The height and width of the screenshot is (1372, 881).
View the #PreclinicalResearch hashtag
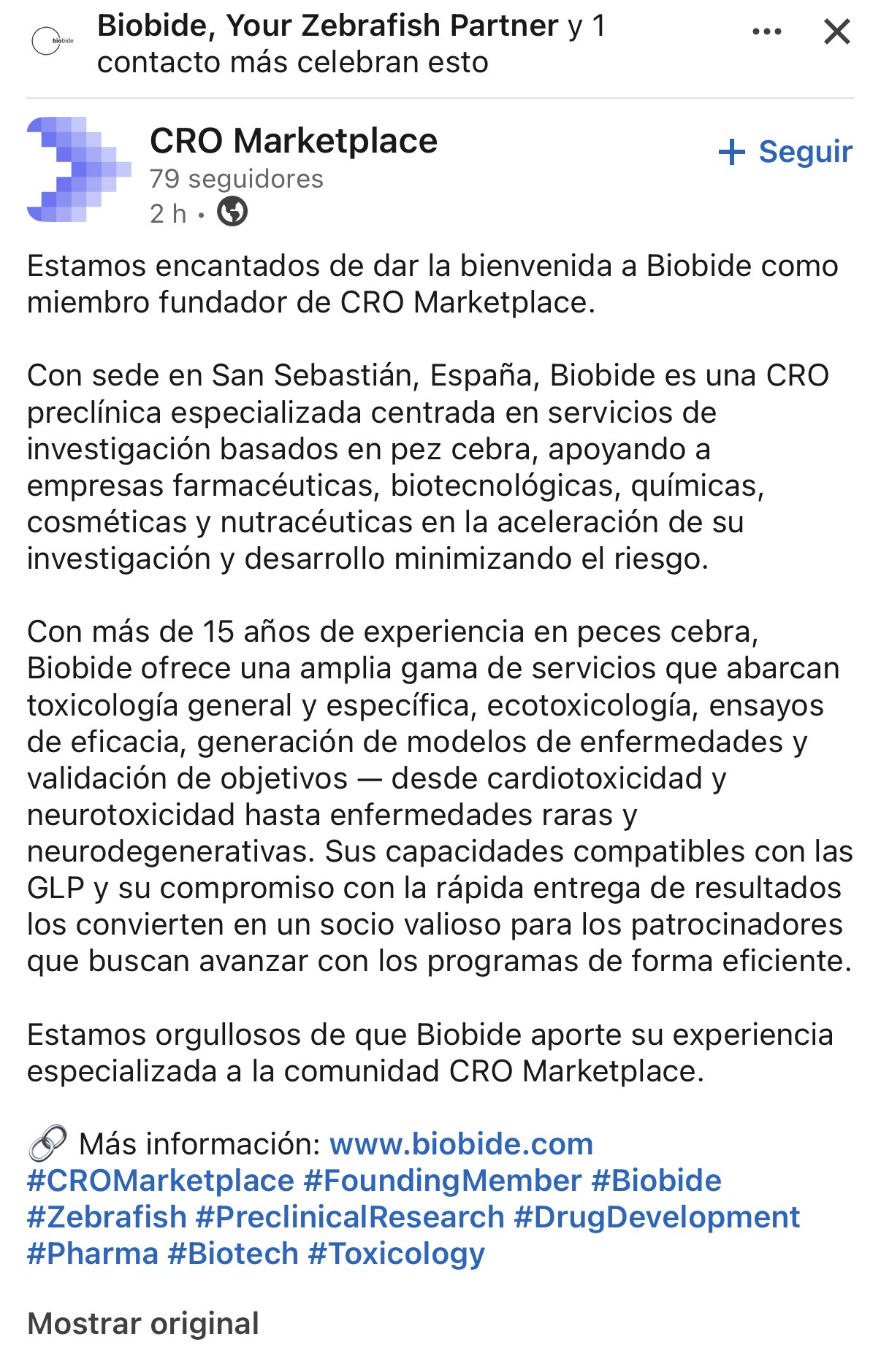(x=350, y=1216)
